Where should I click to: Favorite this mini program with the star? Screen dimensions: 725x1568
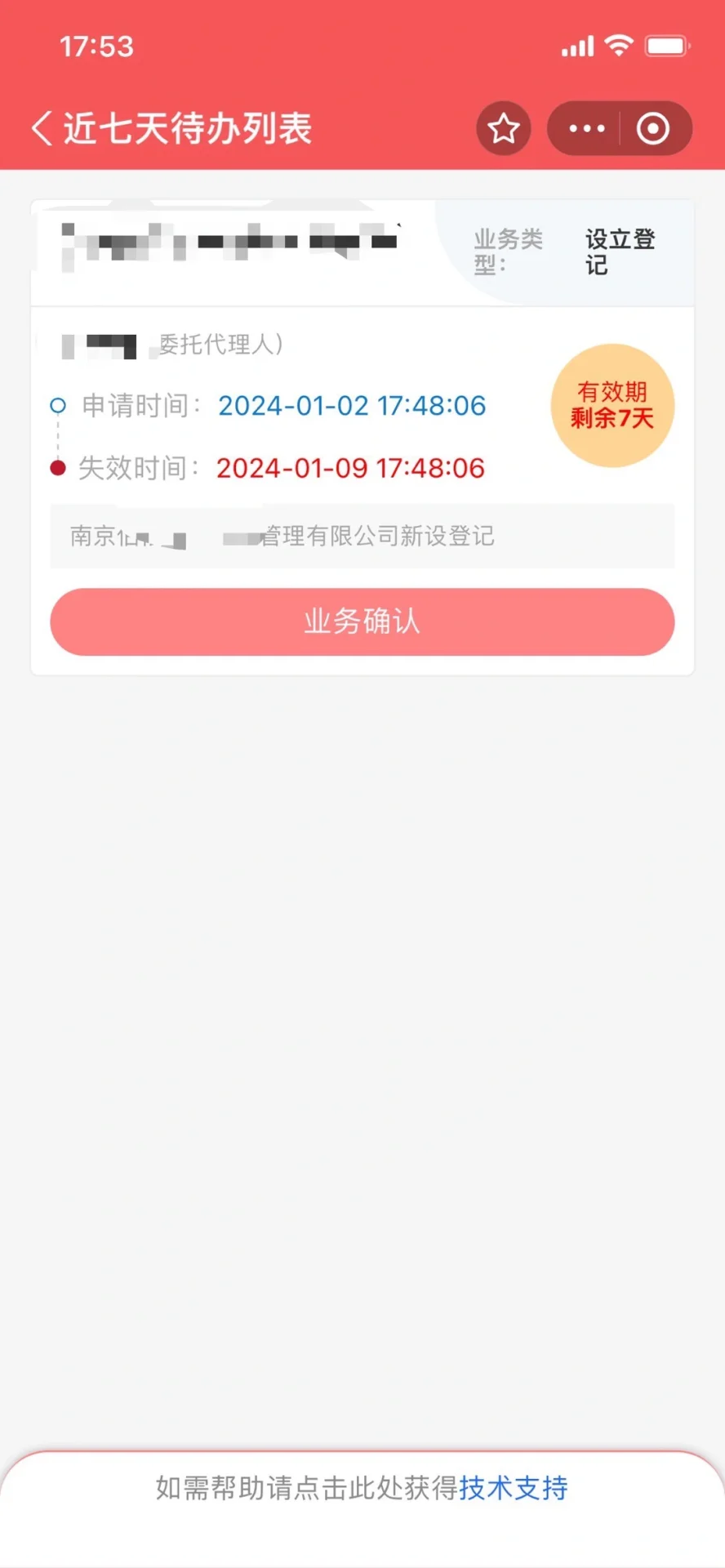[504, 129]
